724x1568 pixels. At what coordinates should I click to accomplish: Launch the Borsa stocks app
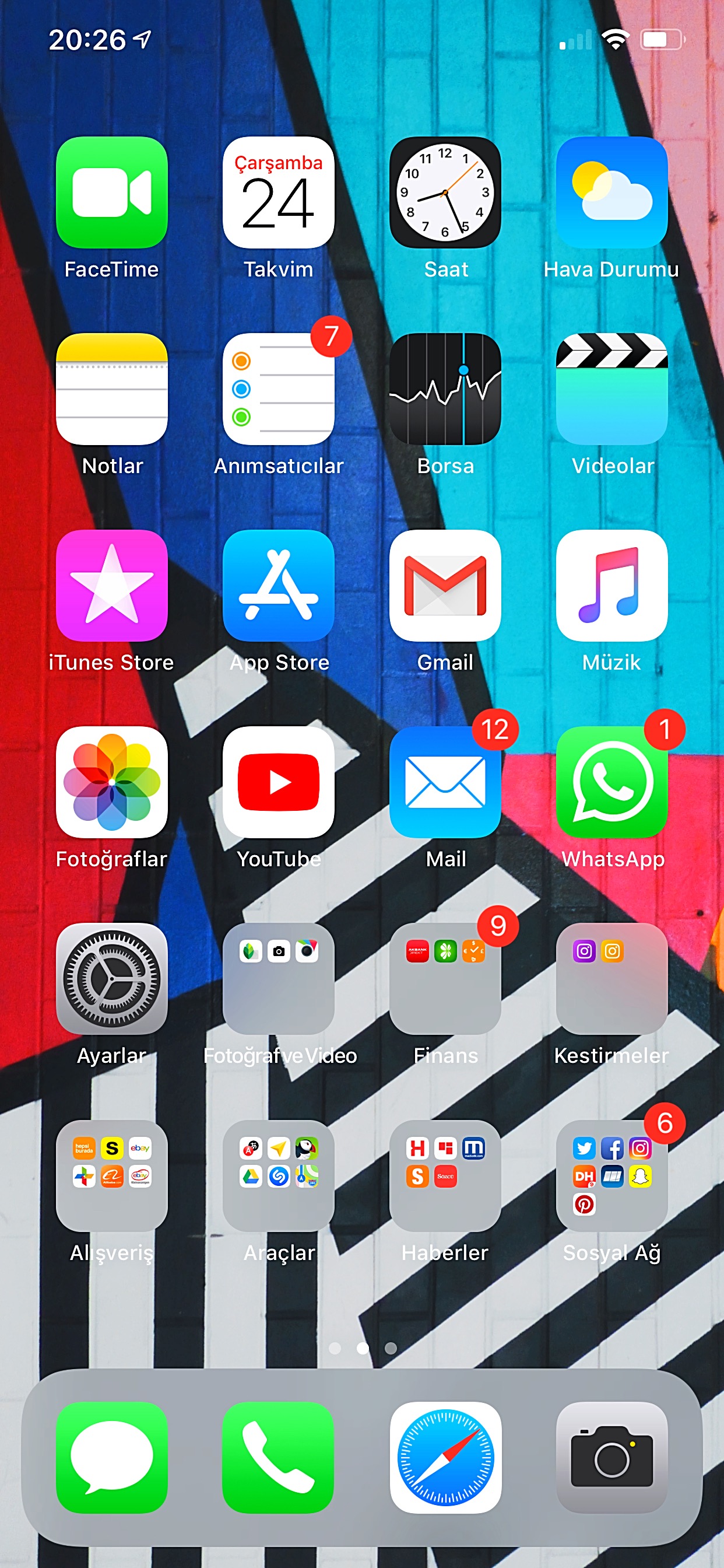coord(445,389)
